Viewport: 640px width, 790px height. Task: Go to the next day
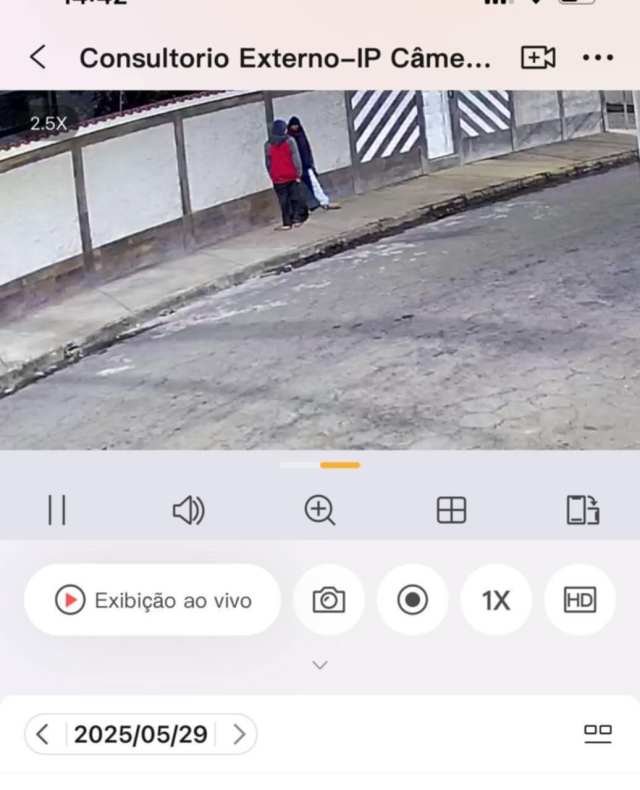239,735
